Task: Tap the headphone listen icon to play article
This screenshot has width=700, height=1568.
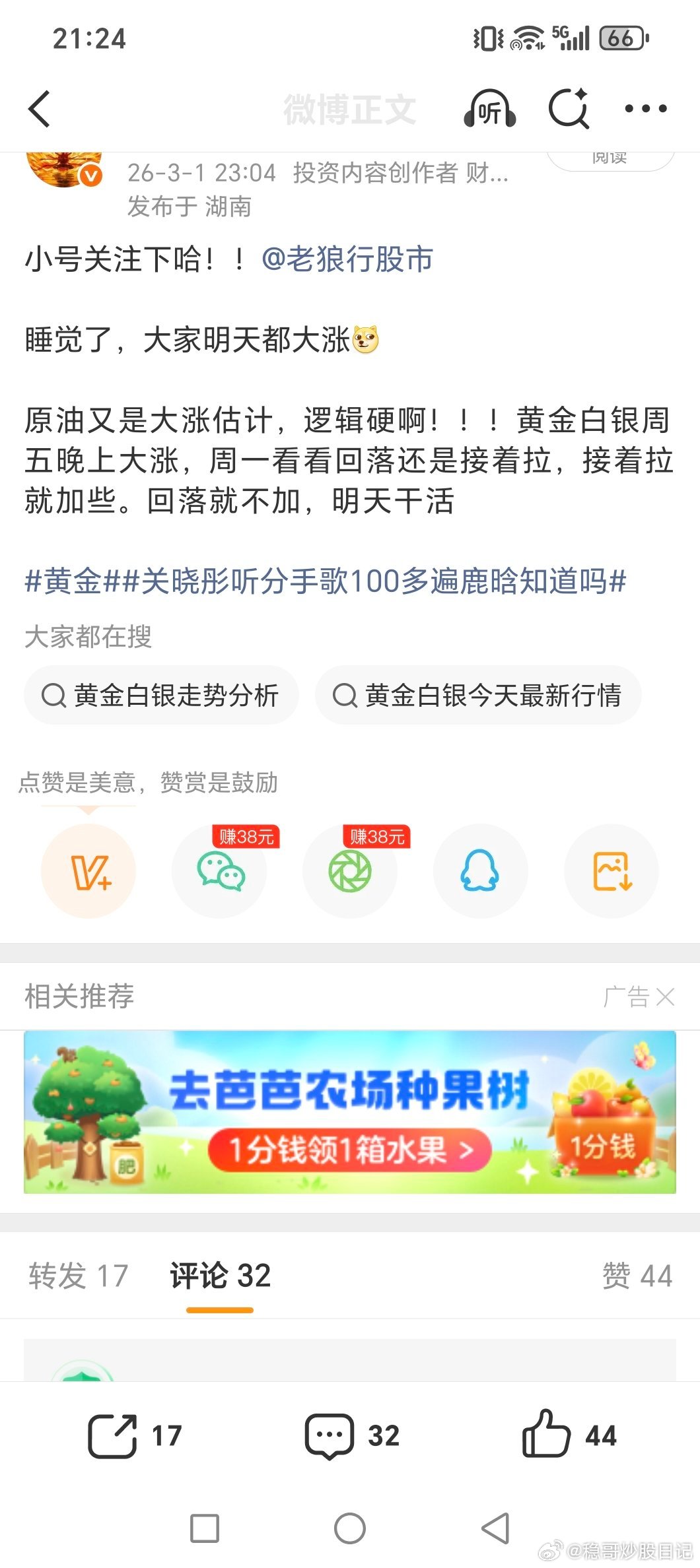Action: [489, 110]
